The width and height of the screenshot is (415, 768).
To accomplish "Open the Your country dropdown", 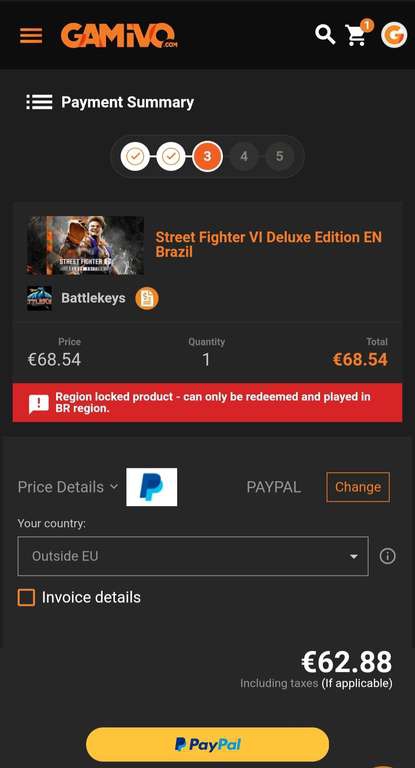I will click(x=193, y=556).
